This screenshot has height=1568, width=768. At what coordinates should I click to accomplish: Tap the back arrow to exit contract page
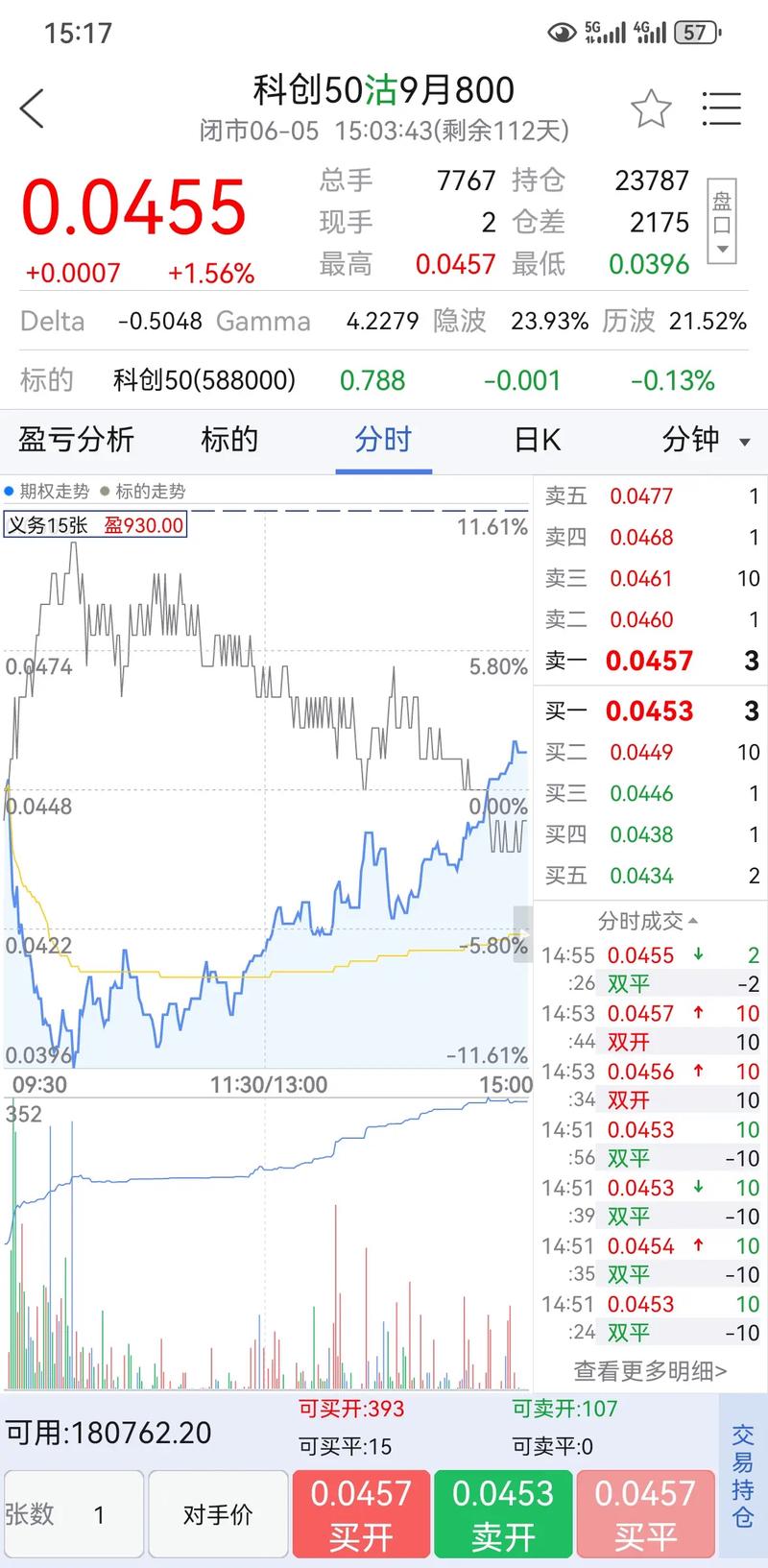[x=32, y=109]
